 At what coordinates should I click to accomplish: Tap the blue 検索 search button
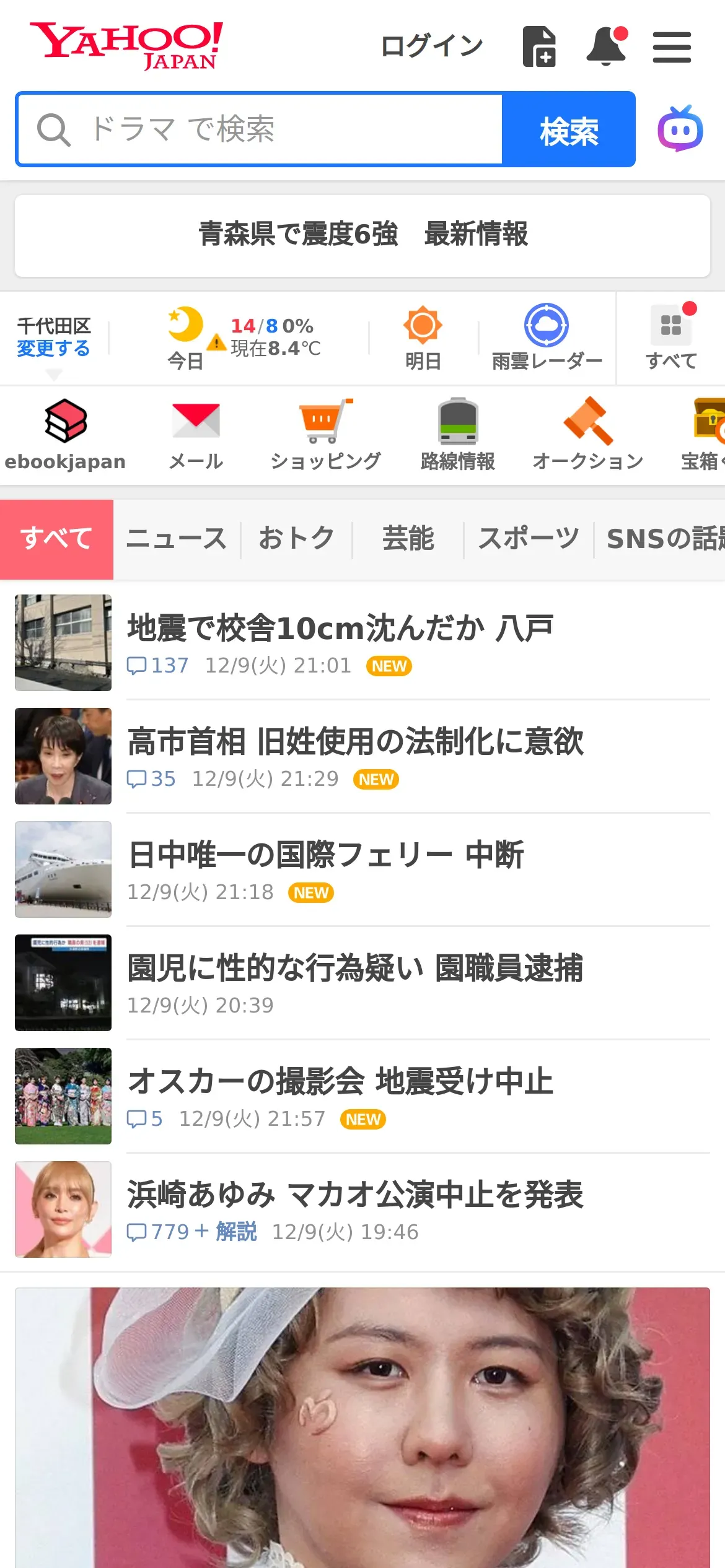[x=568, y=130]
